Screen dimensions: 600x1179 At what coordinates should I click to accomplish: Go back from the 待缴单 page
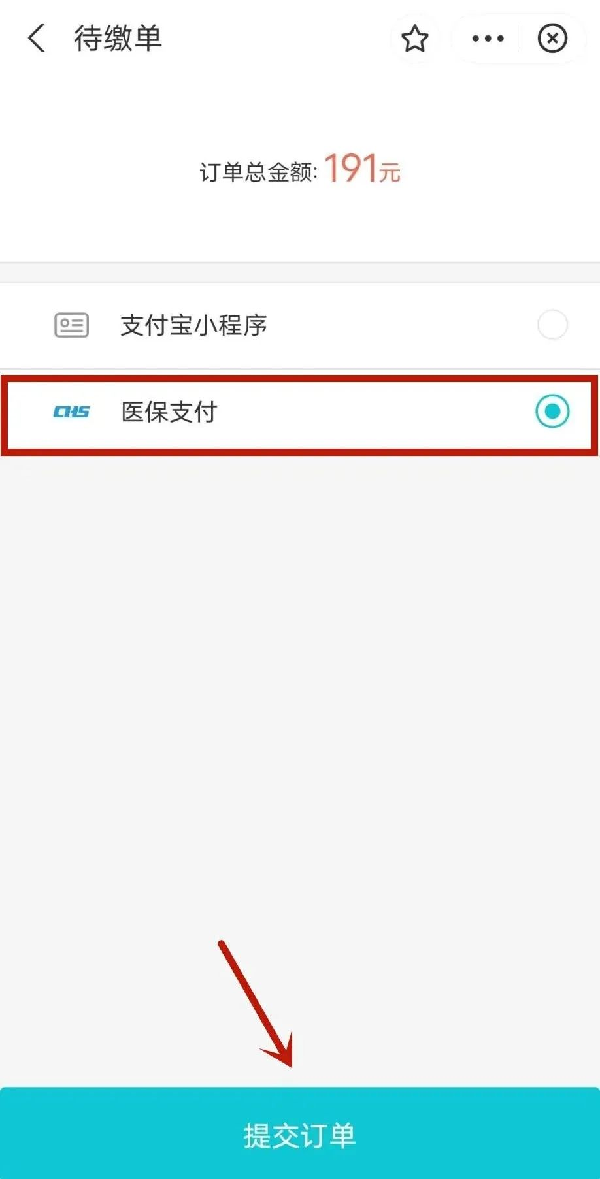pyautogui.click(x=37, y=39)
